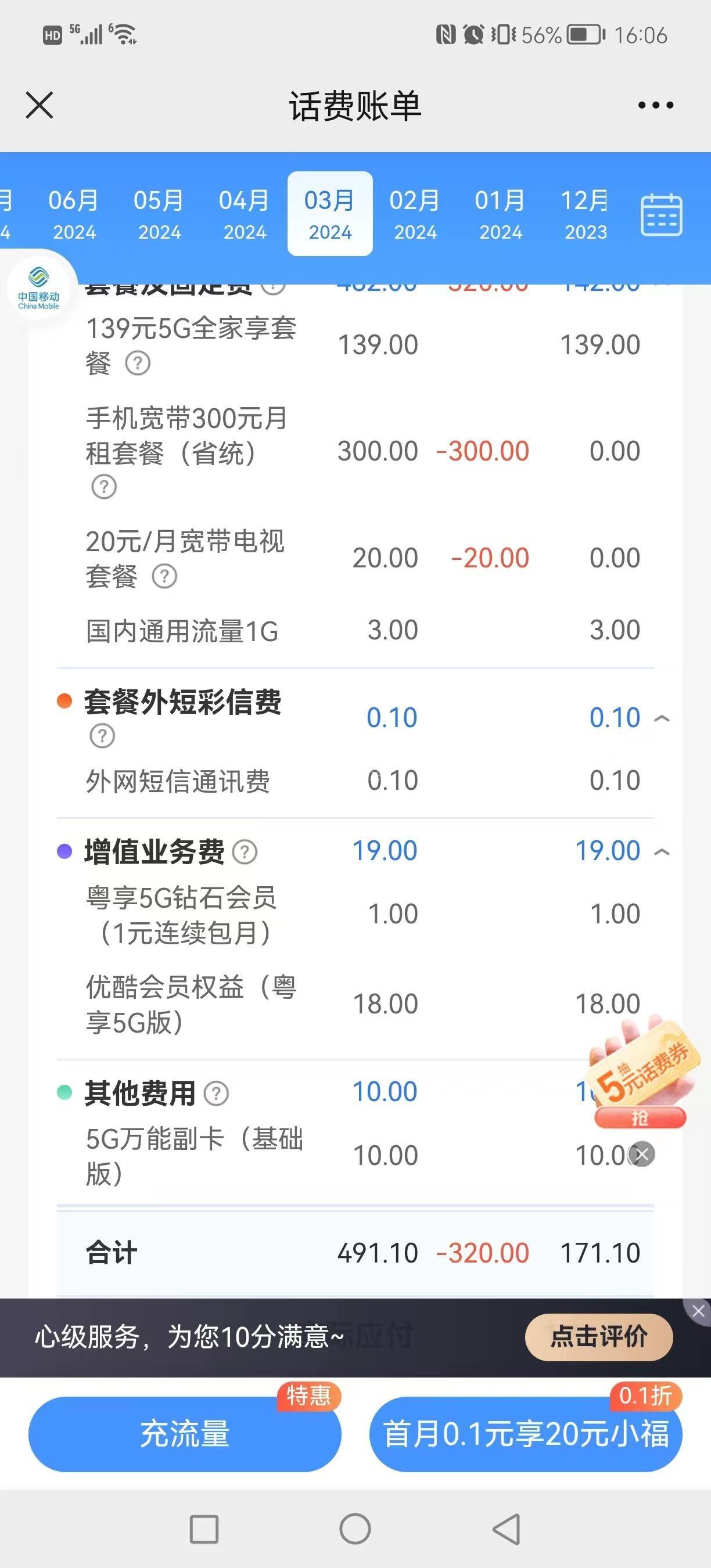
Task: Tap the 充流量 button
Action: (185, 1433)
